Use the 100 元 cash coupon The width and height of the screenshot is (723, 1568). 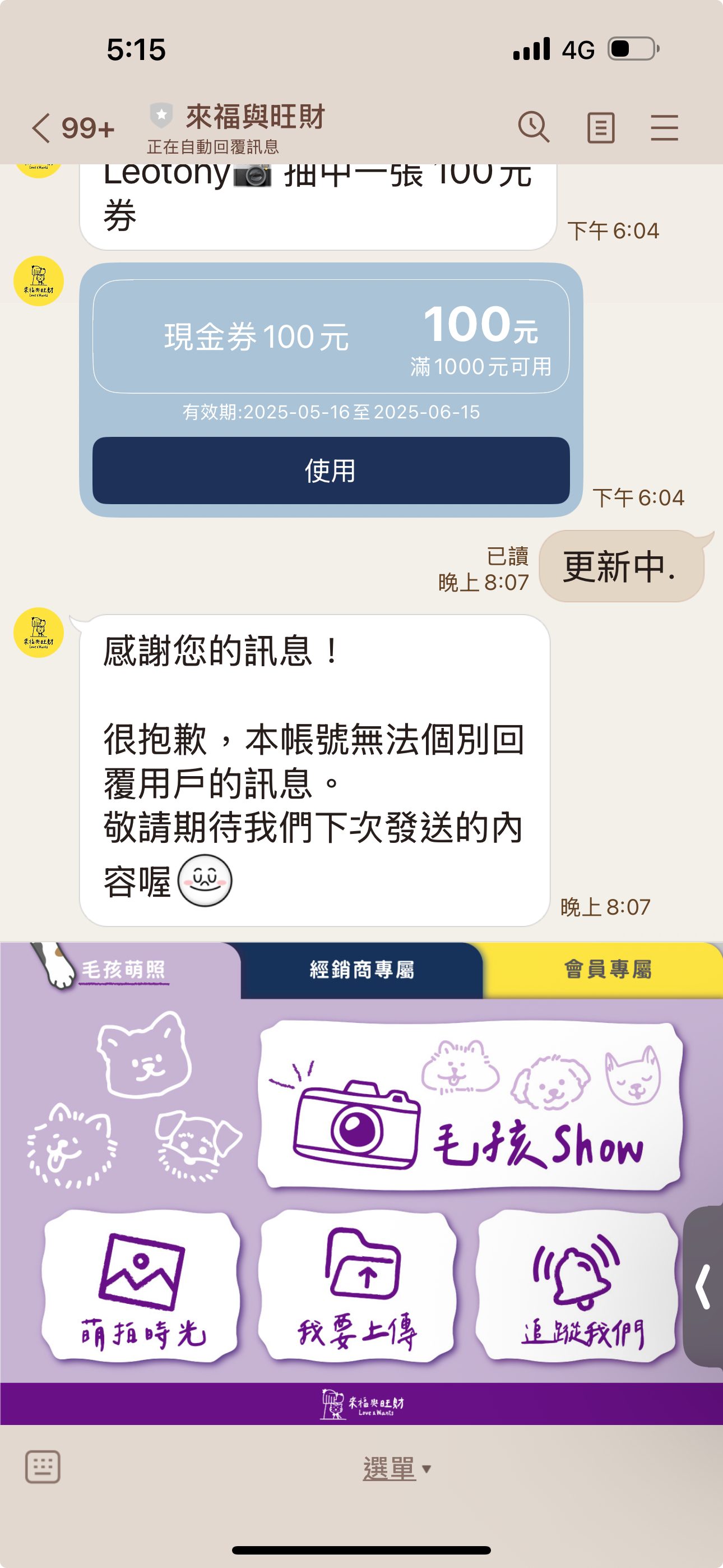point(331,471)
